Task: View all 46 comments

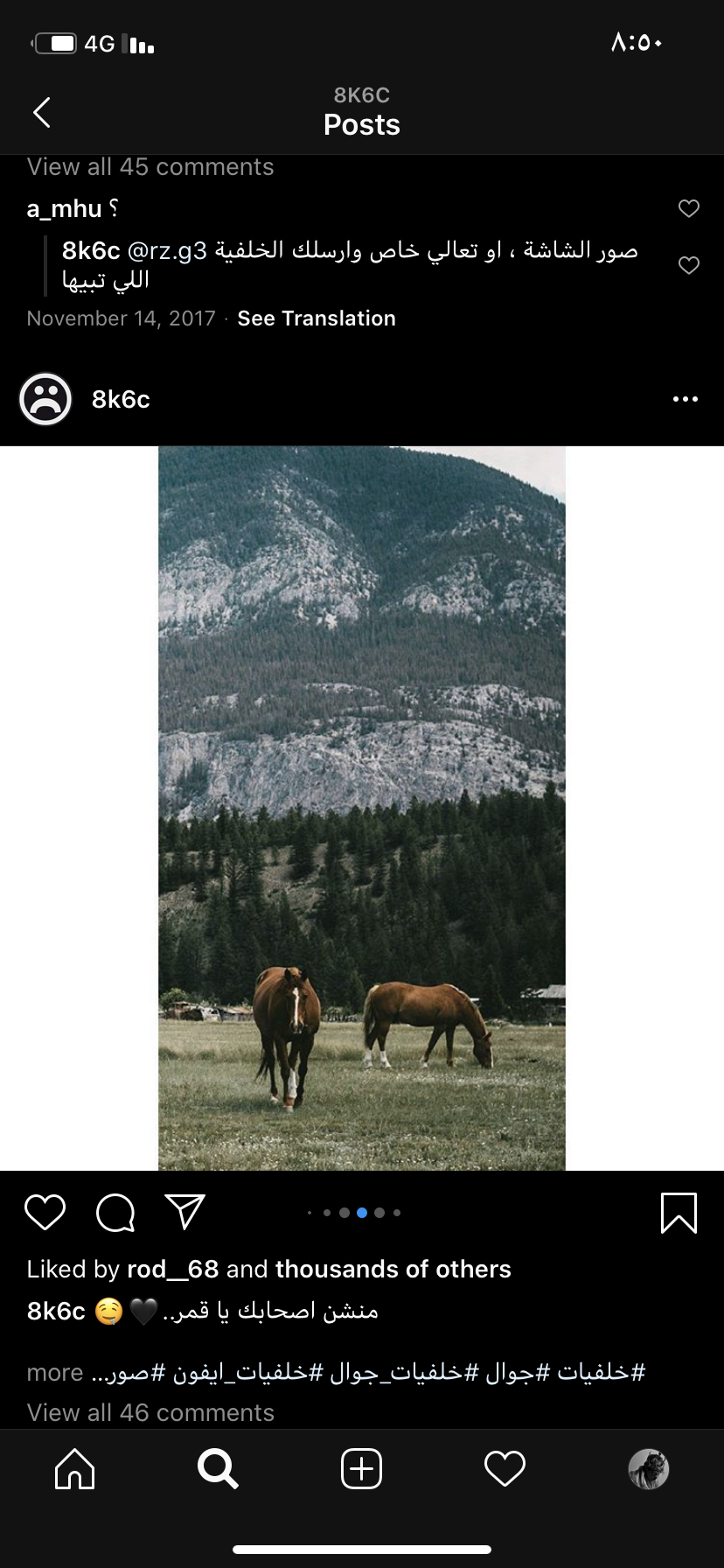Action: coord(150,1412)
